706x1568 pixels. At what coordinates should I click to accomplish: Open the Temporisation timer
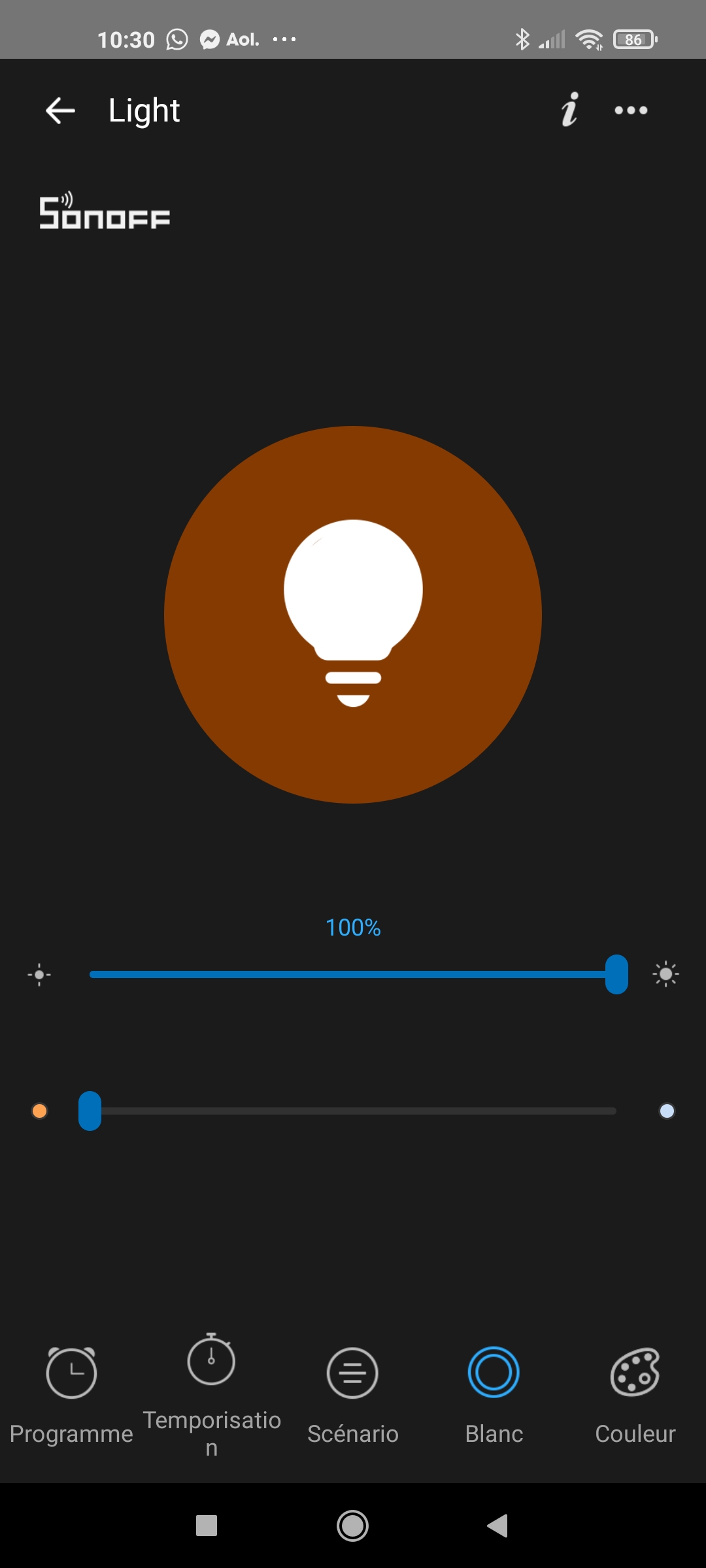pyautogui.click(x=212, y=1396)
